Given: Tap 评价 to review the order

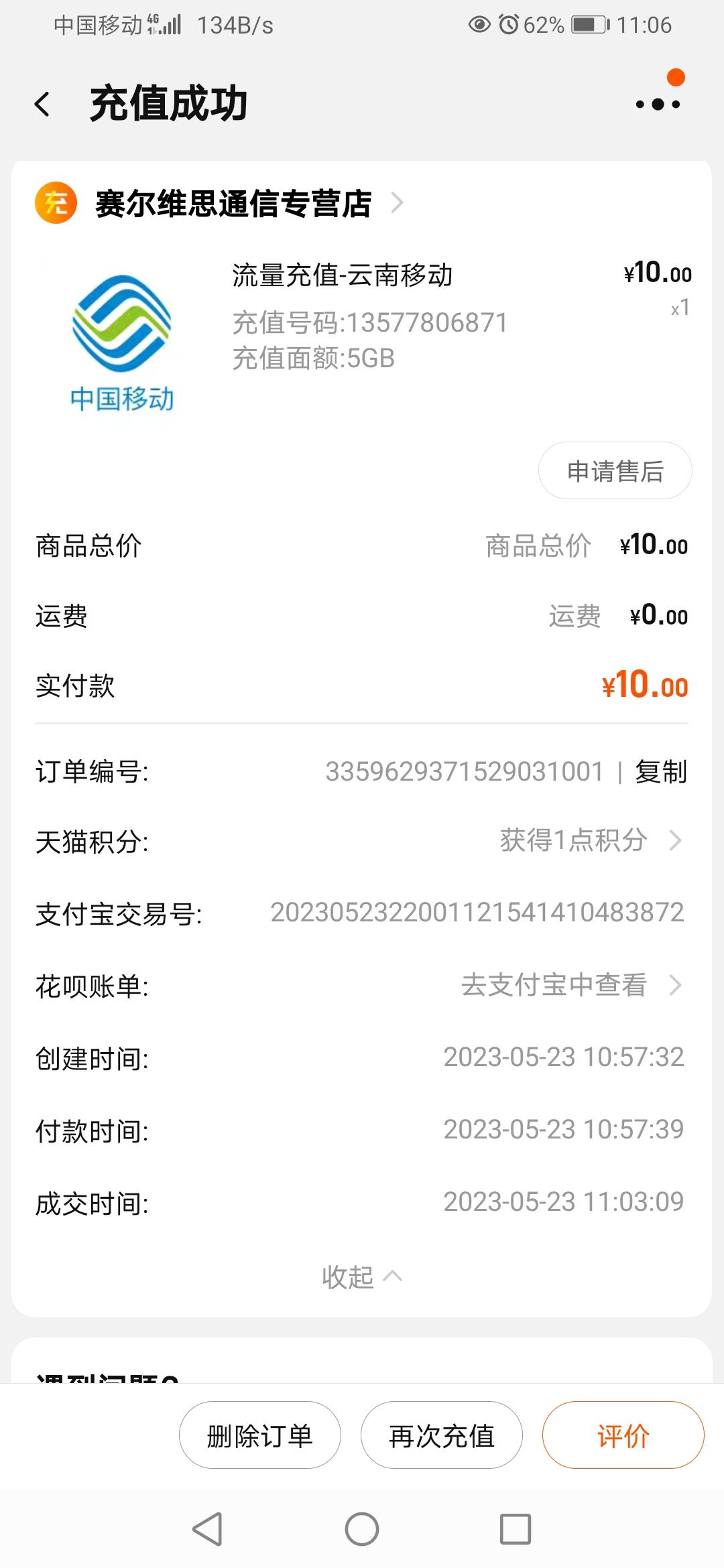Looking at the screenshot, I should tap(623, 1435).
